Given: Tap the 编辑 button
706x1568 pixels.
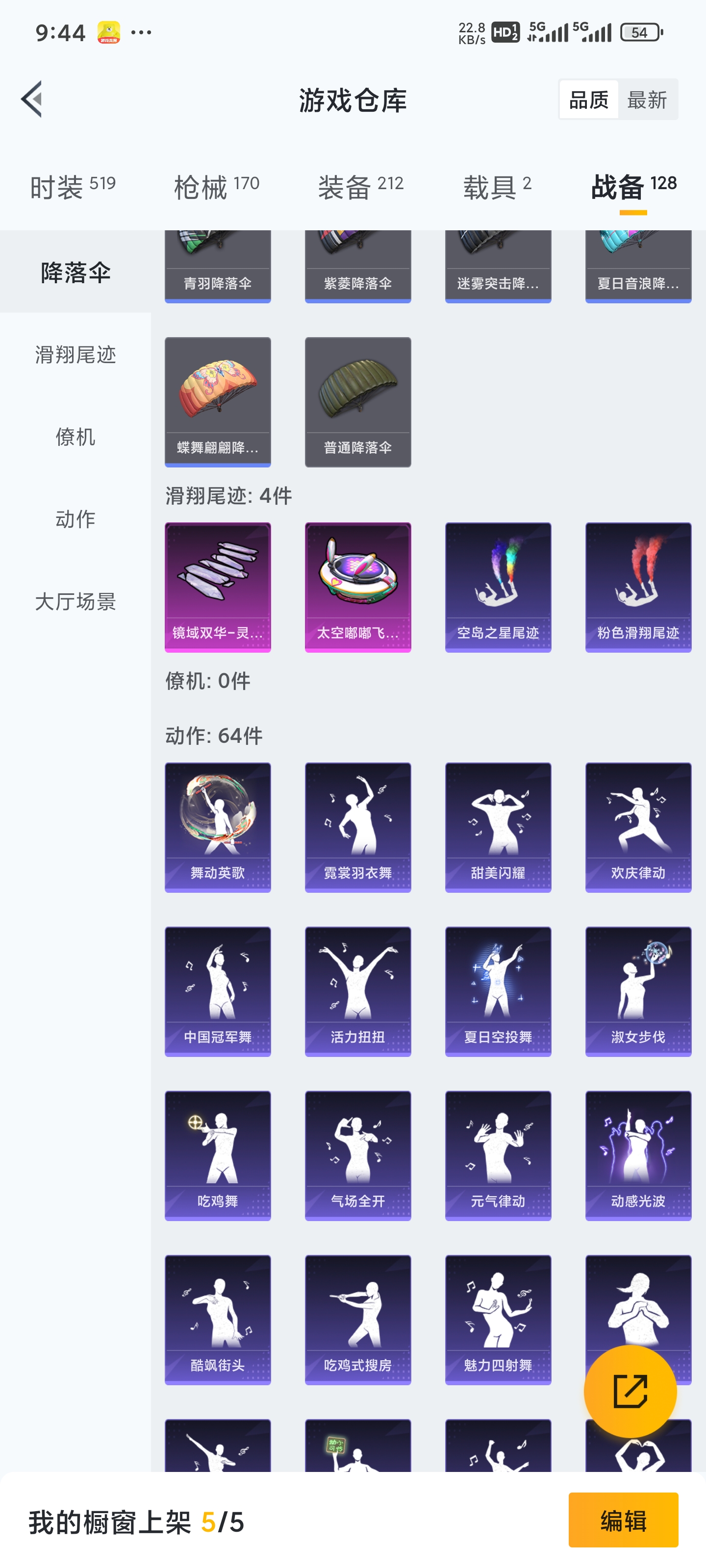Looking at the screenshot, I should click(x=623, y=1520).
